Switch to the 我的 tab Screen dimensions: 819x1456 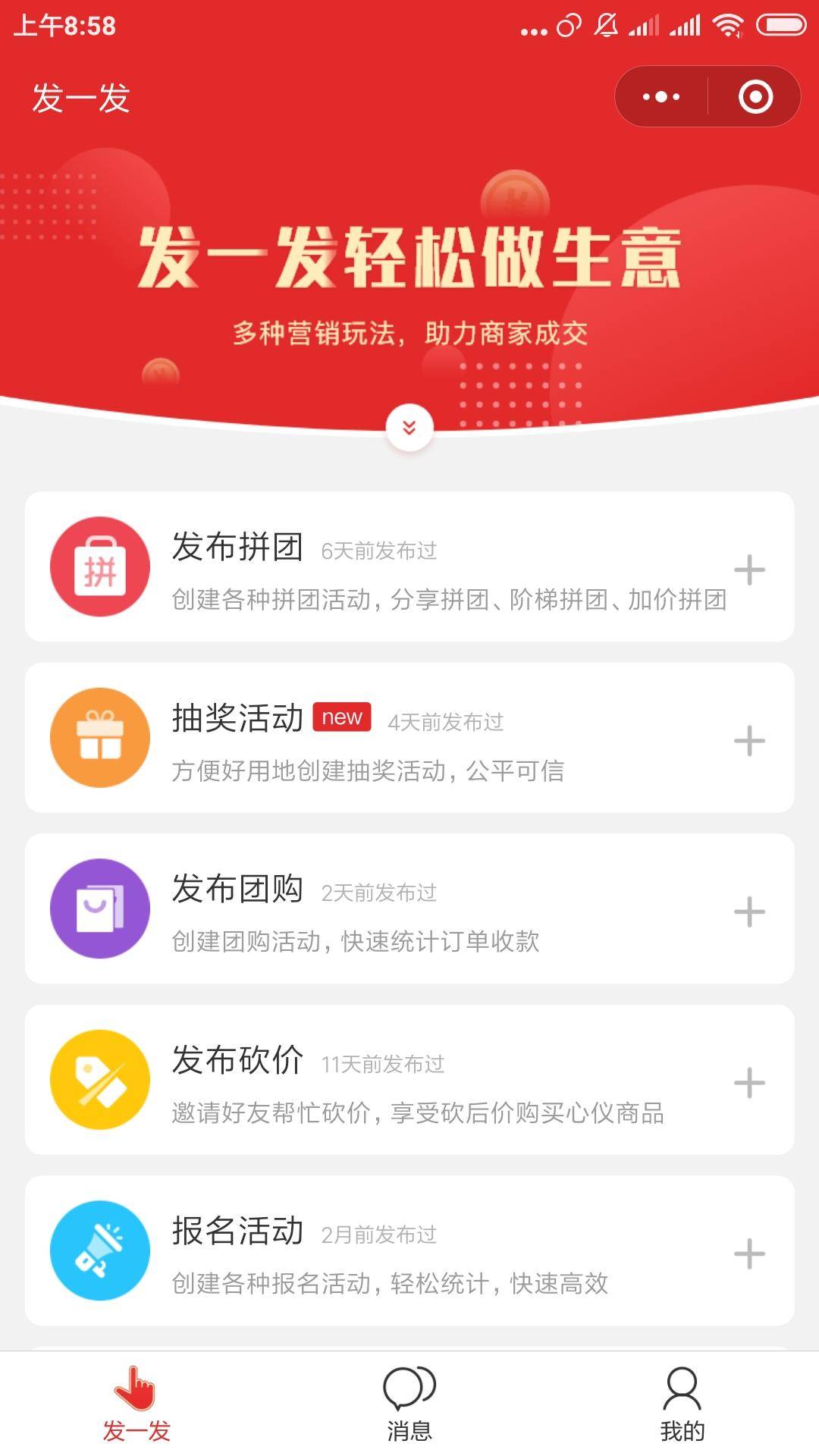[x=682, y=1404]
